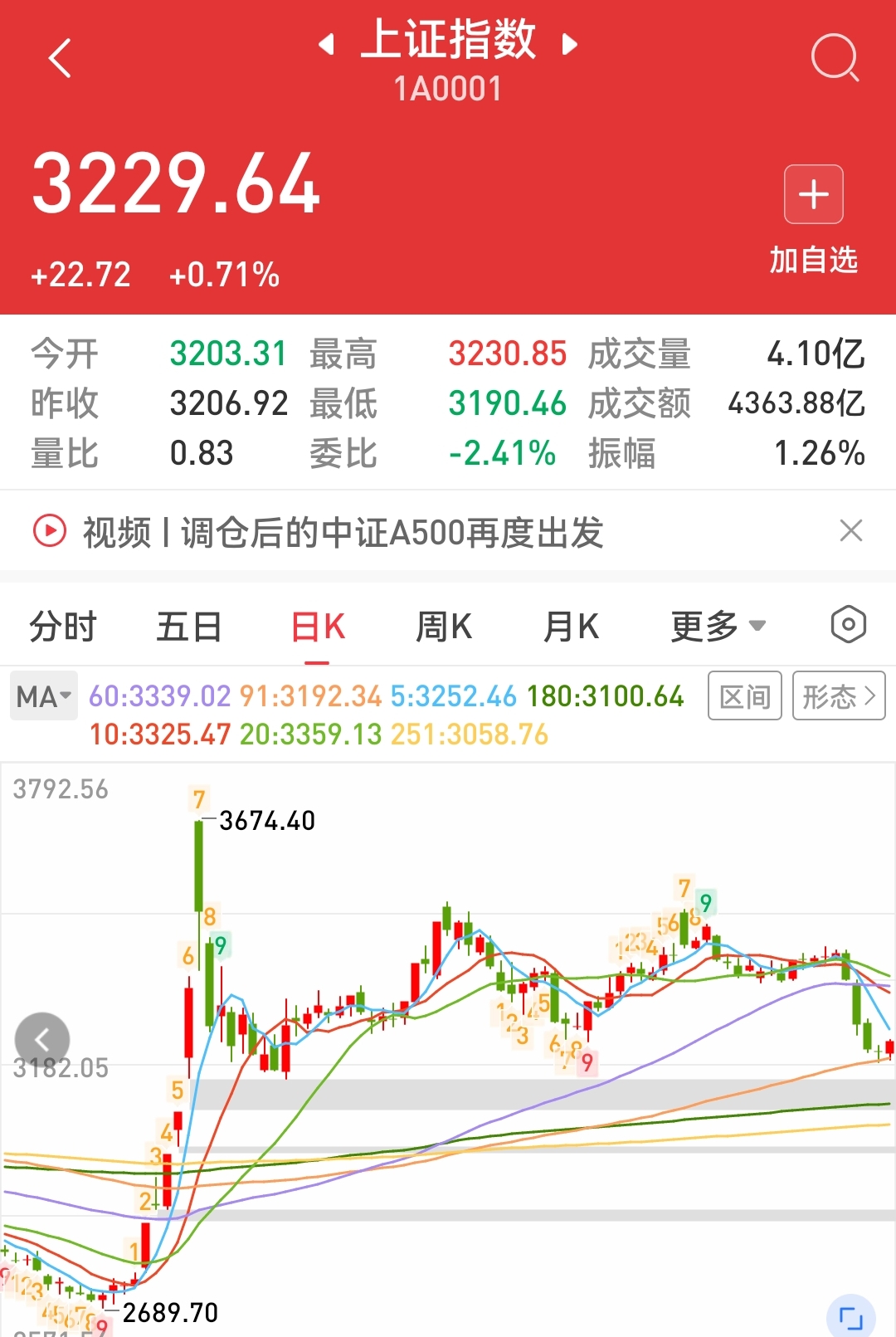The width and height of the screenshot is (896, 1337).
Task: Tap the back arrow to exit index page
Action: pos(58,60)
